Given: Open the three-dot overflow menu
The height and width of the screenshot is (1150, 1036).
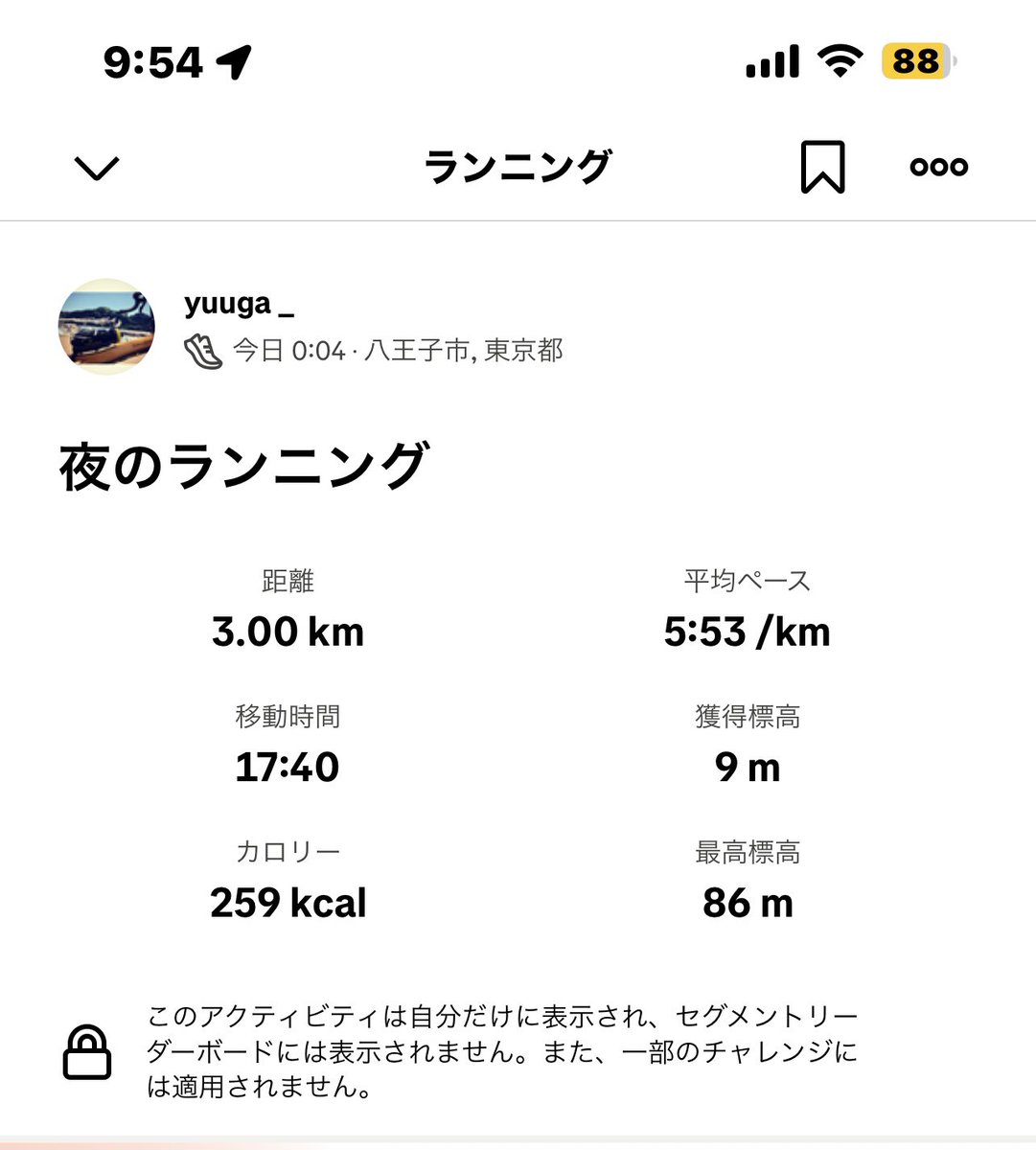Looking at the screenshot, I should click(x=938, y=167).
